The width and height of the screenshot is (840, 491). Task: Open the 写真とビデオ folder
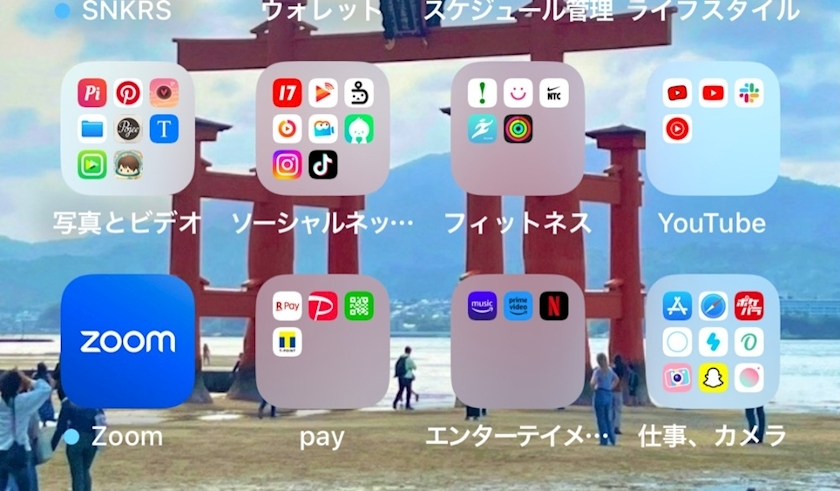tap(127, 128)
